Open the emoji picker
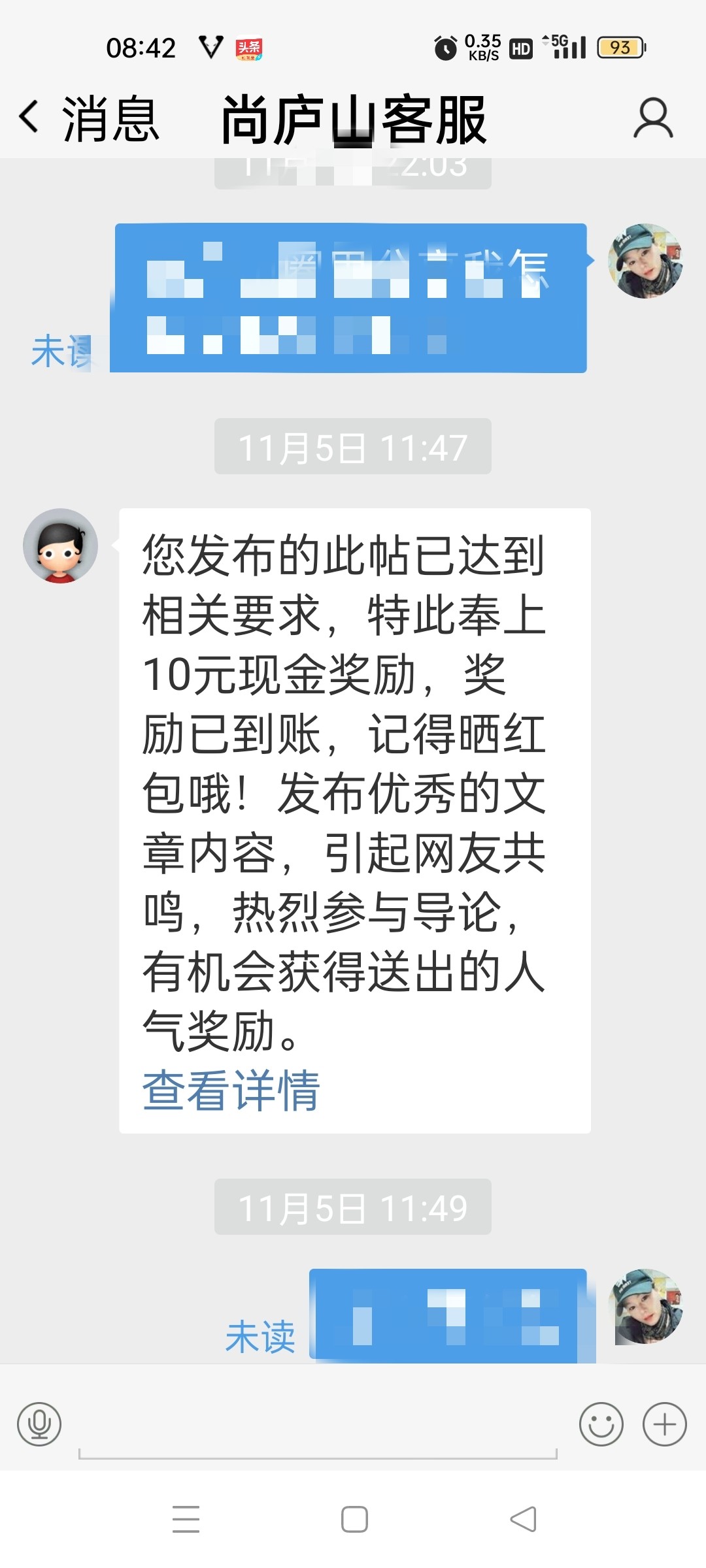Image resolution: width=706 pixels, height=1568 pixels. pos(601,1424)
